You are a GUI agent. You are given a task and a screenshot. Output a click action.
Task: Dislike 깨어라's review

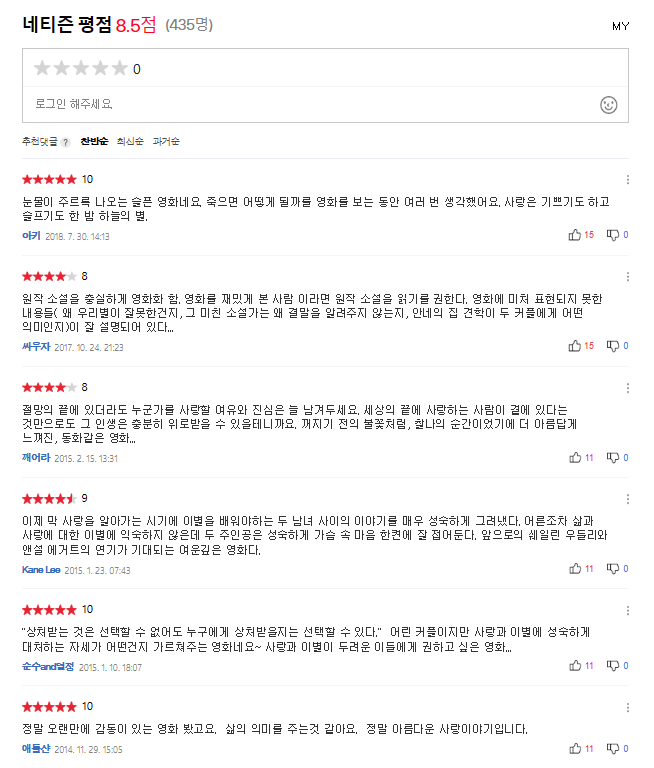coord(617,457)
